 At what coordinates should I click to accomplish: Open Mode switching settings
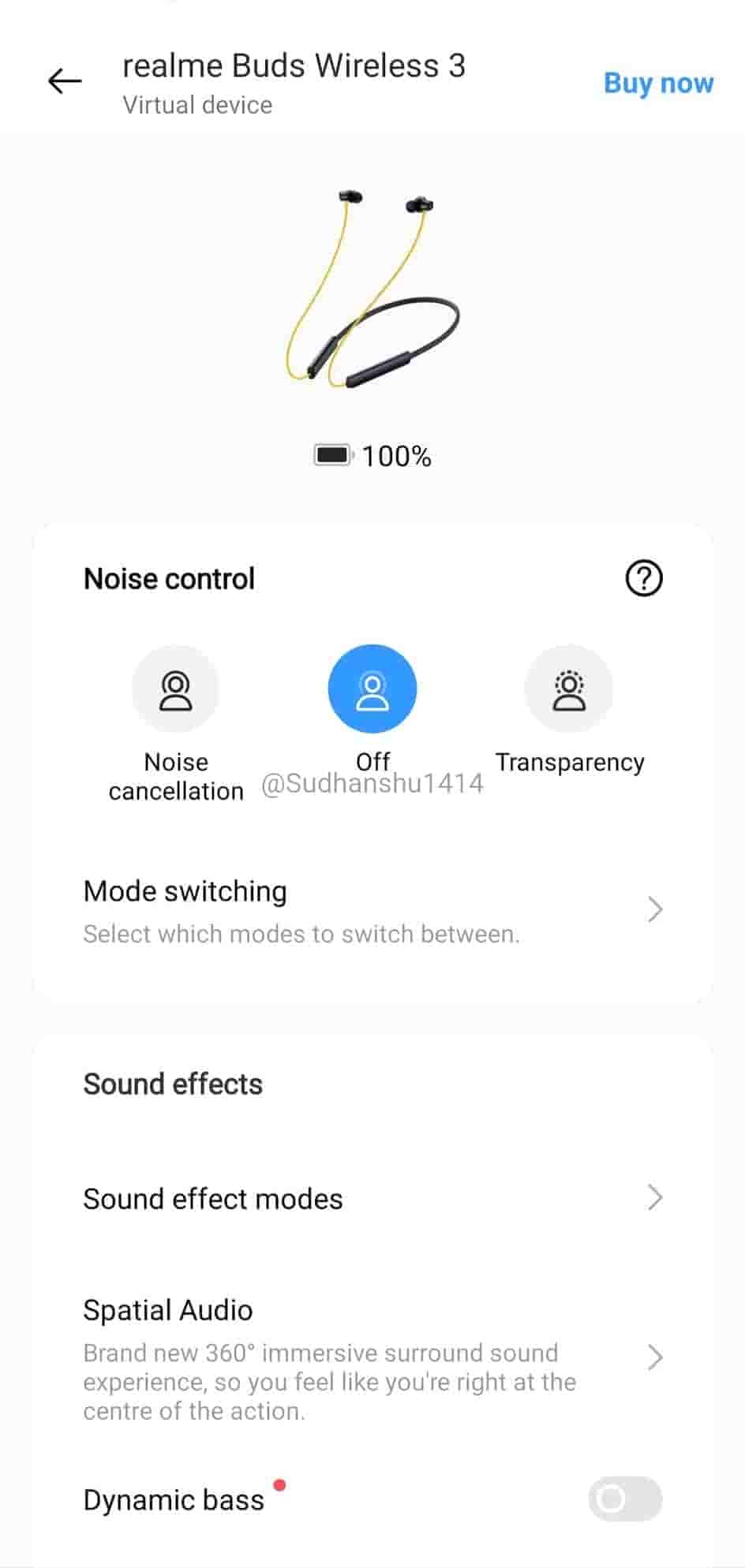pos(372,910)
